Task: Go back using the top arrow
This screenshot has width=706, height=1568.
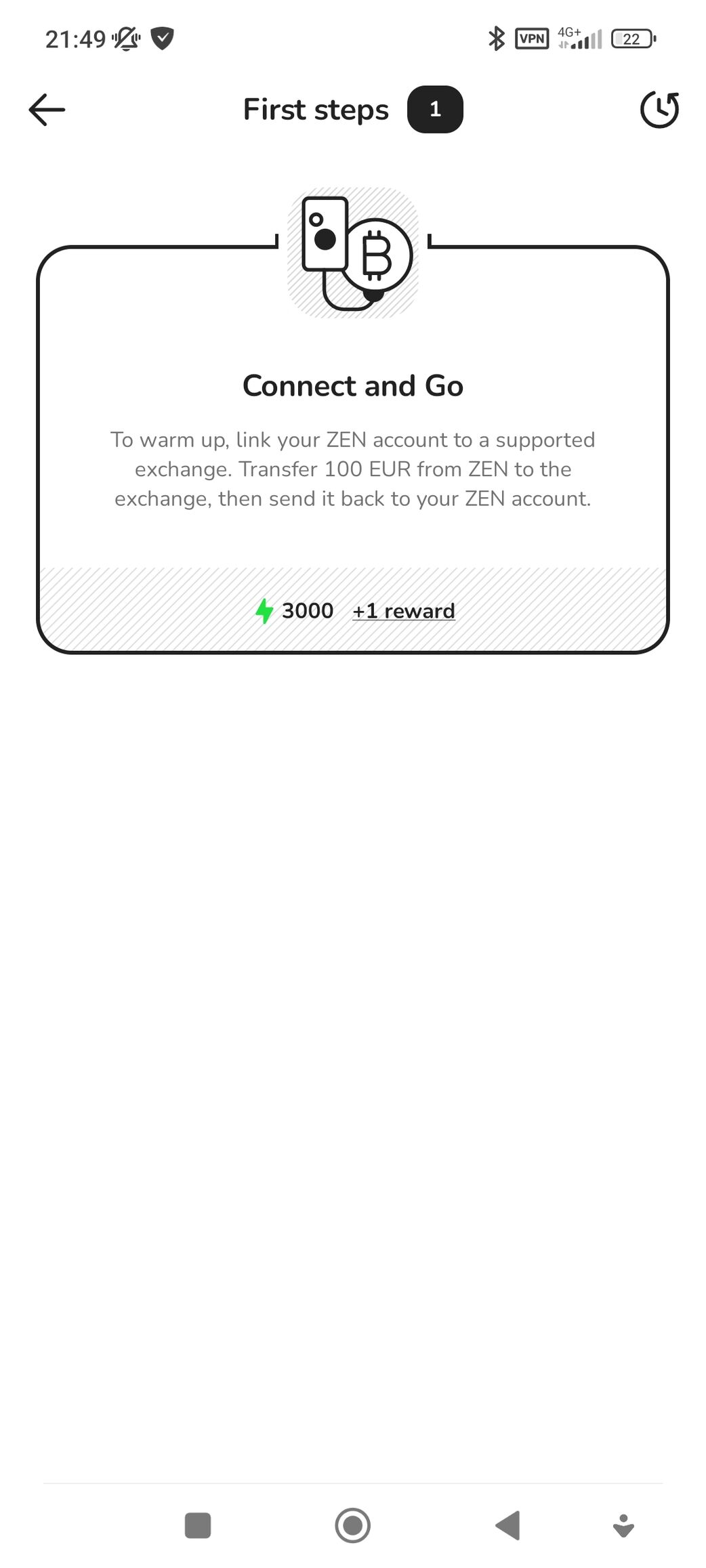Action: (x=47, y=110)
